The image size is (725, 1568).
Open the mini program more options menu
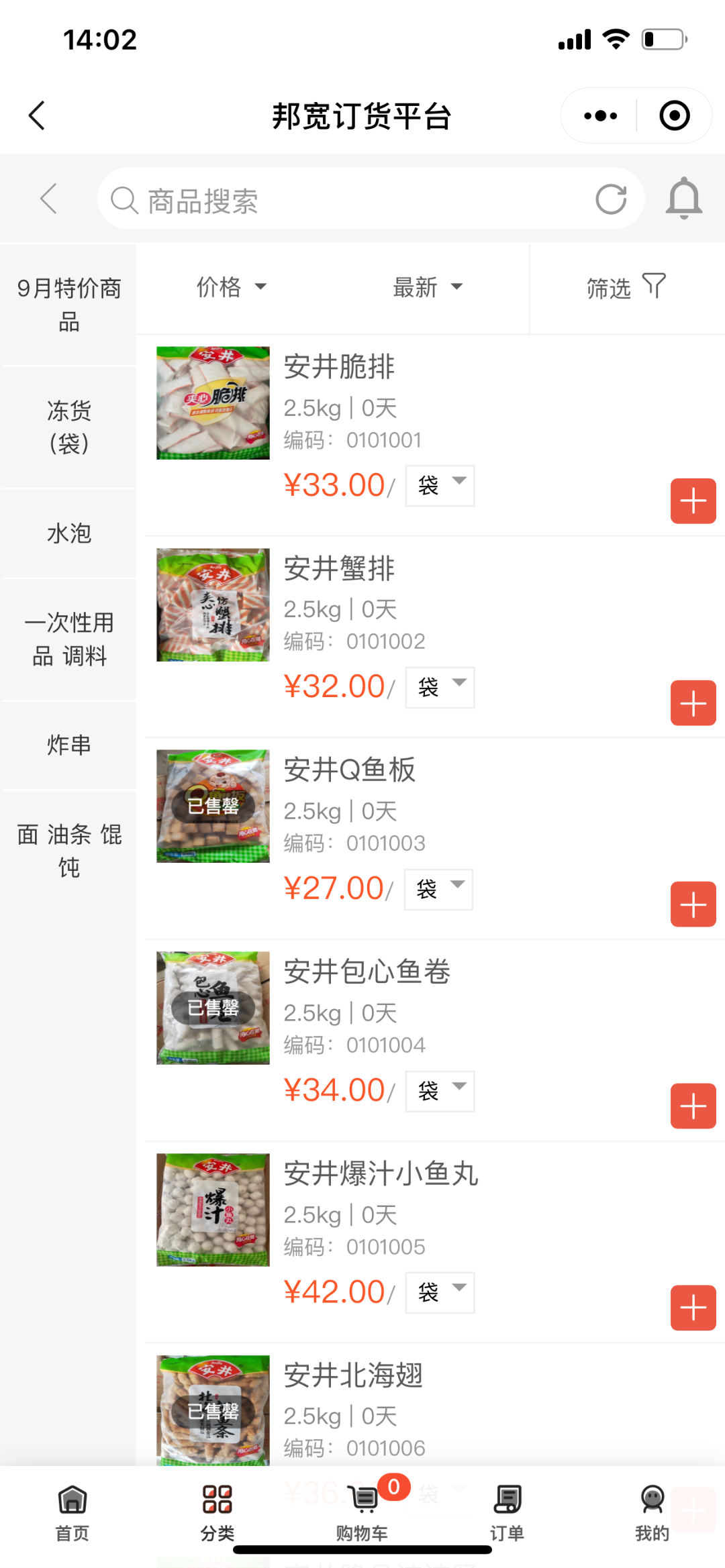(600, 116)
